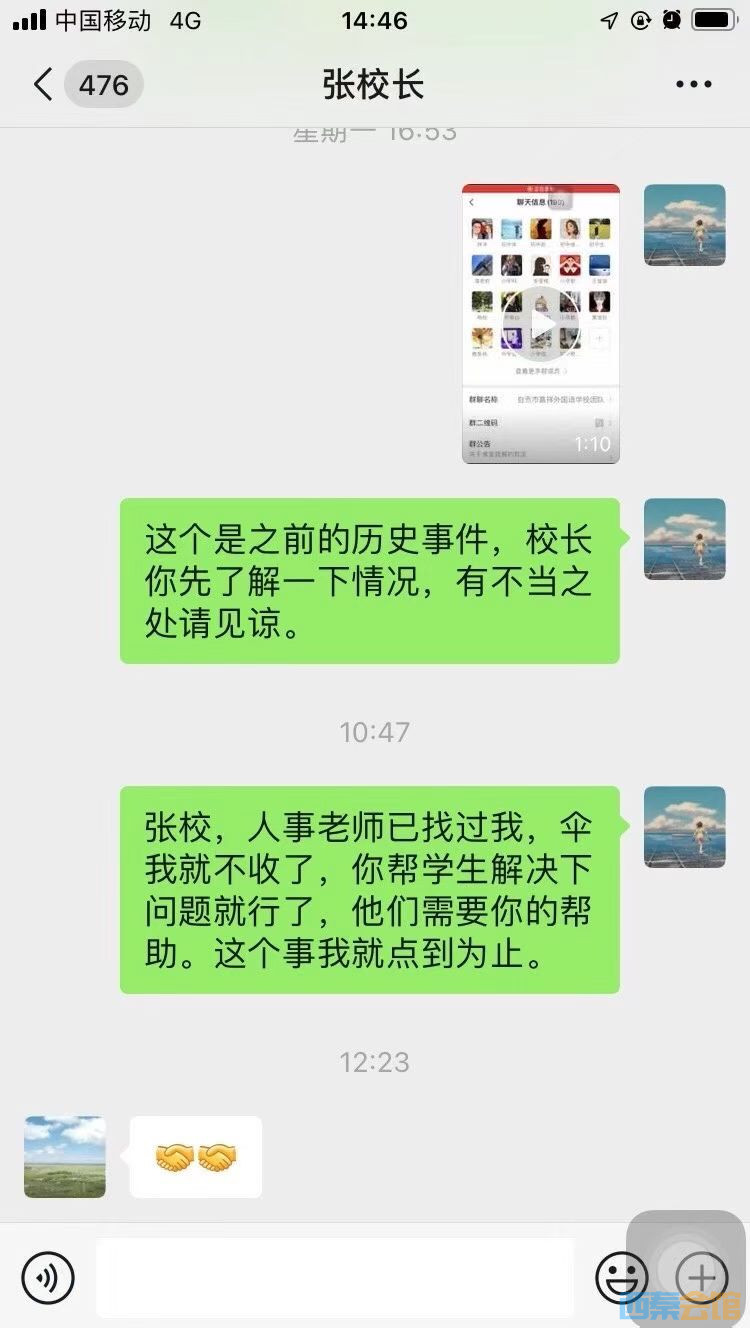Open the chat details overflow menu
750x1328 pixels.
tap(693, 85)
